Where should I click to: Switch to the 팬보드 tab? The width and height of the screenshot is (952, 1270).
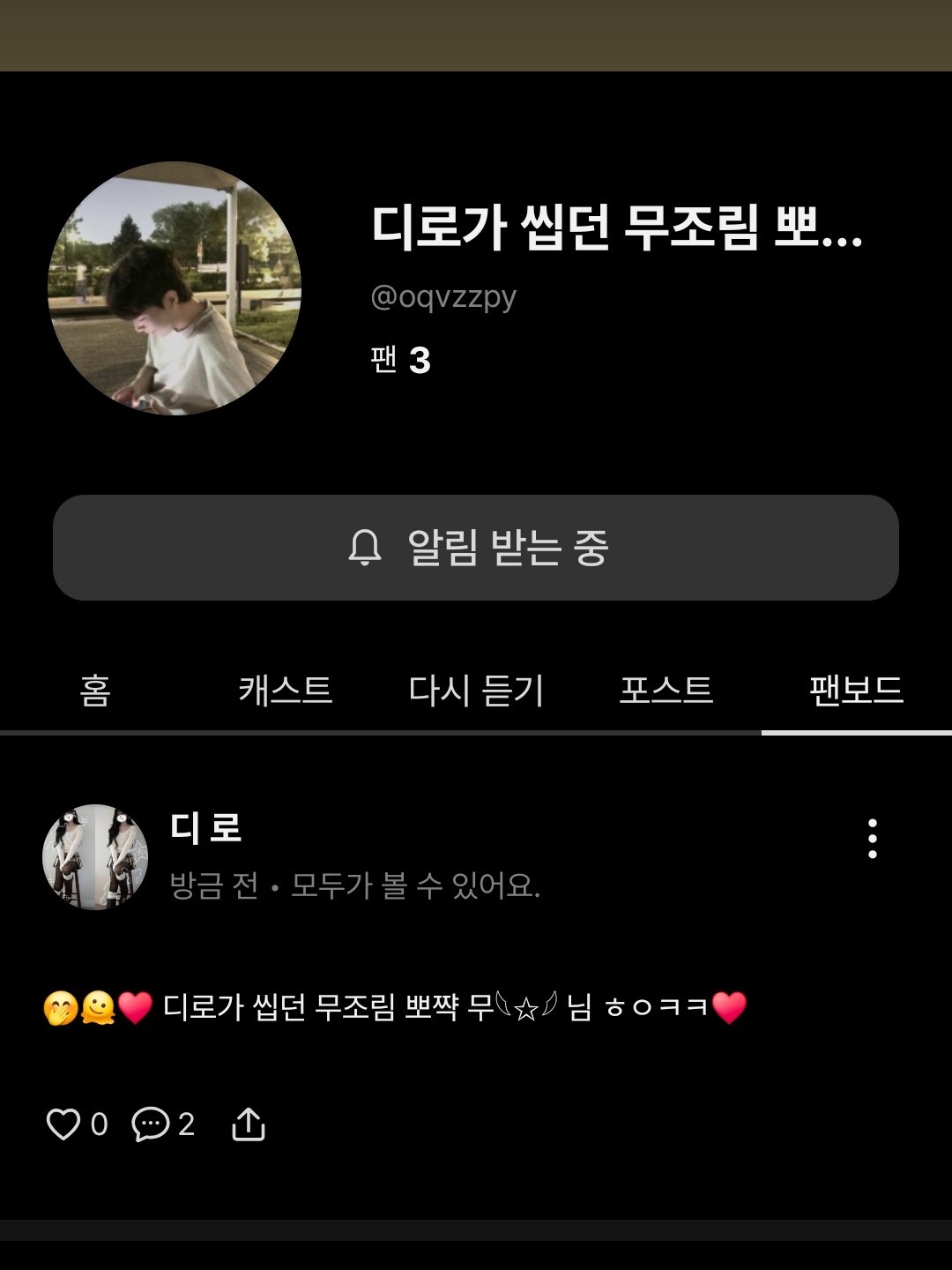pyautogui.click(x=856, y=690)
